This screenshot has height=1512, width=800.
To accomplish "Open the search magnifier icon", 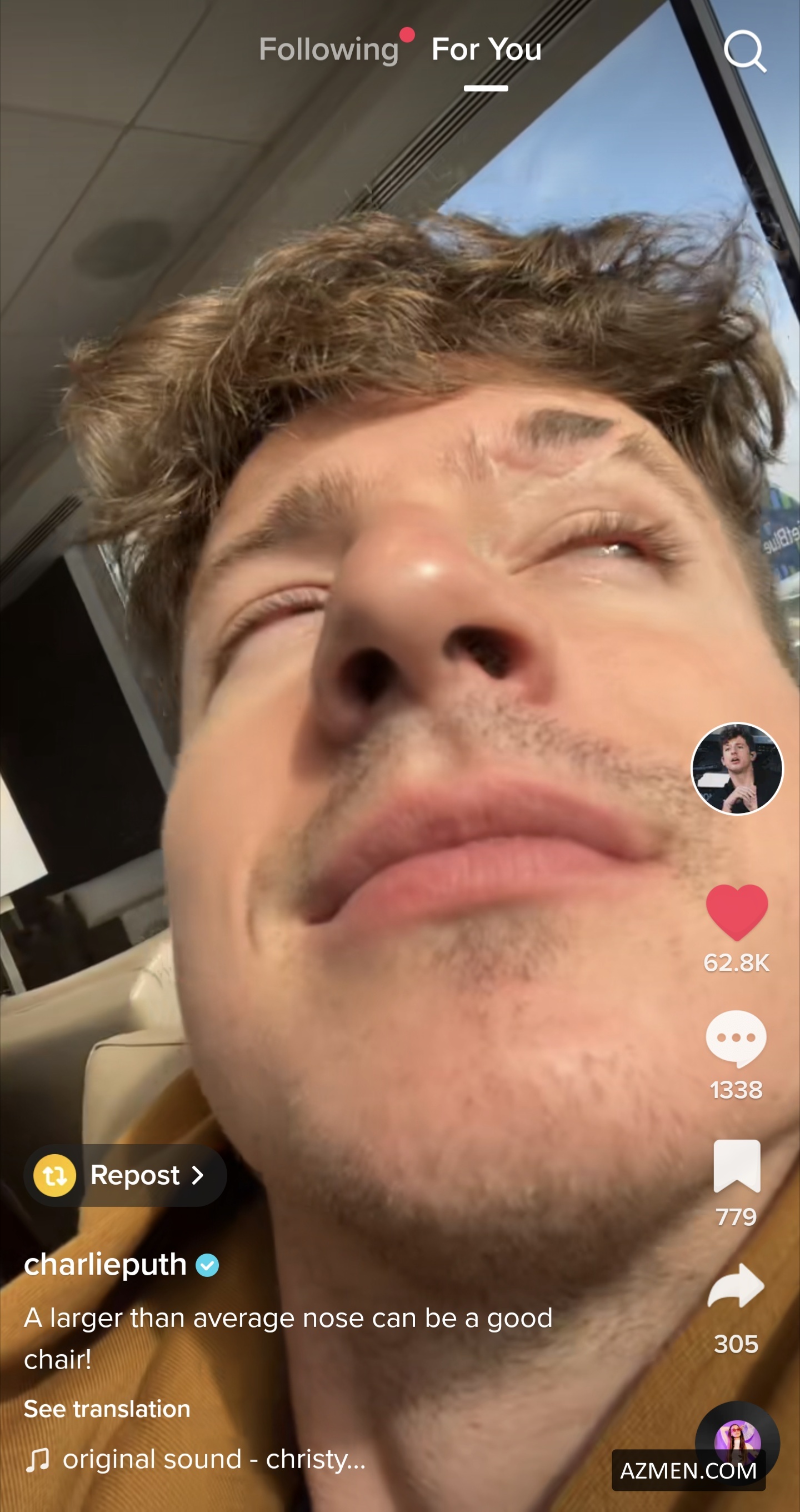I will tap(744, 52).
